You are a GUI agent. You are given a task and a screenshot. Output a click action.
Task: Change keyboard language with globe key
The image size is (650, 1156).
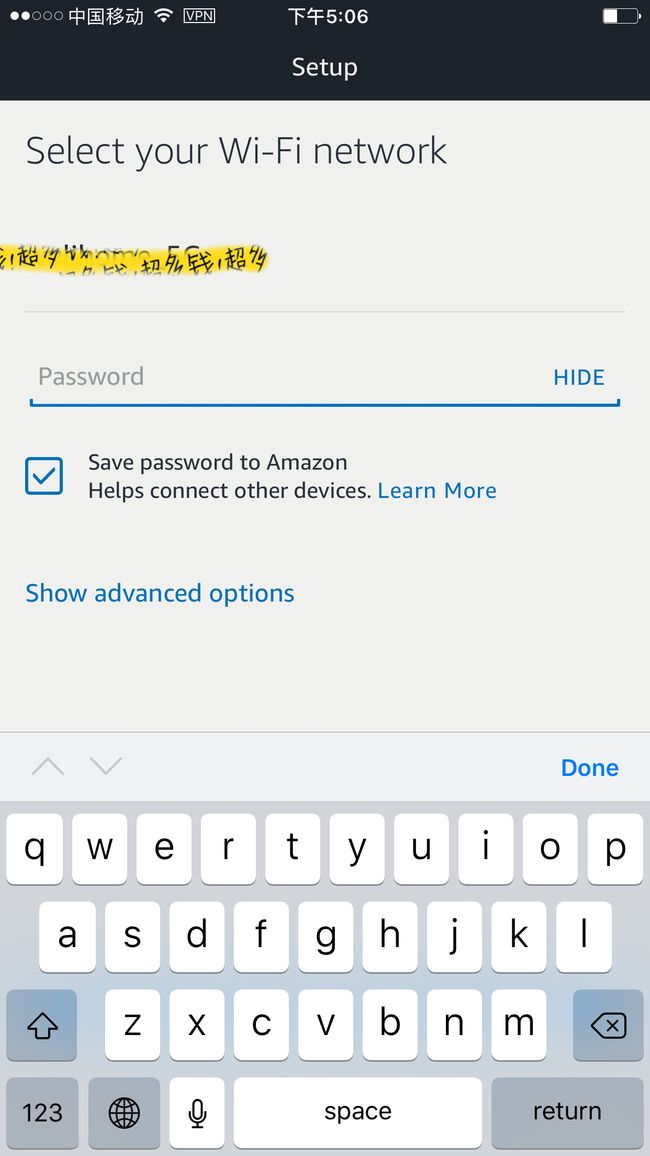pyautogui.click(x=124, y=1112)
